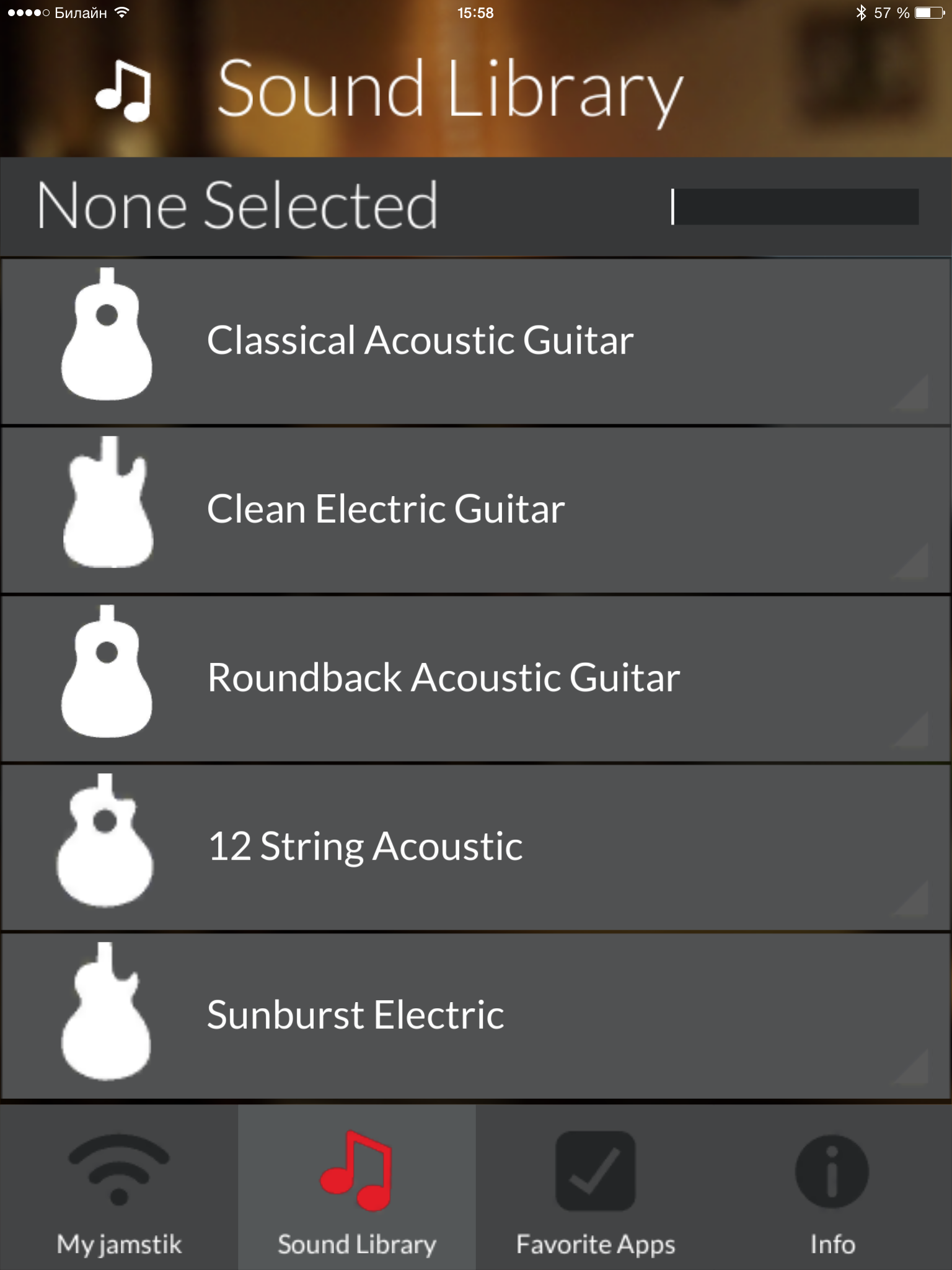This screenshot has width=952, height=1270.
Task: Tap the volume slider next to None Selected
Action: (795, 206)
